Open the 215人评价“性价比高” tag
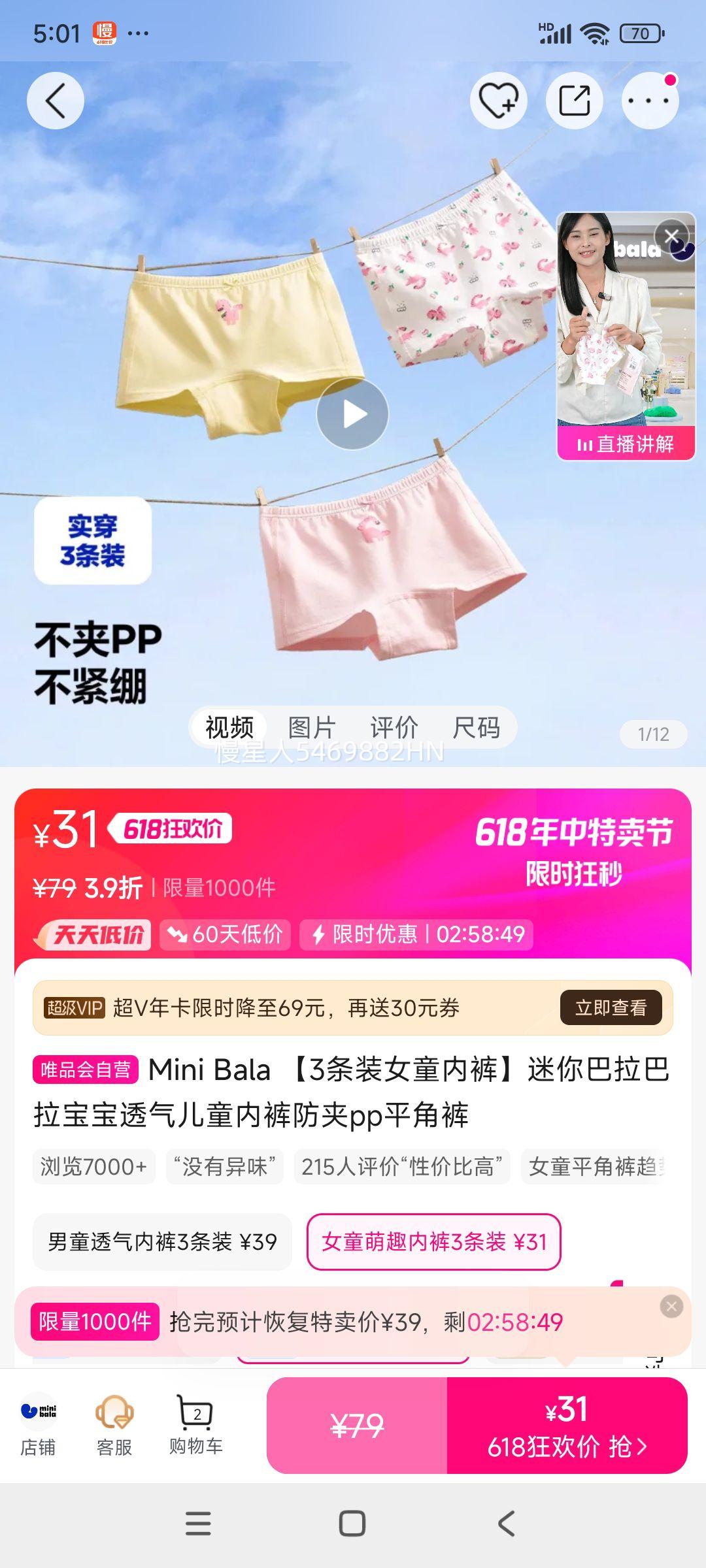The height and width of the screenshot is (1568, 706). tap(401, 1166)
